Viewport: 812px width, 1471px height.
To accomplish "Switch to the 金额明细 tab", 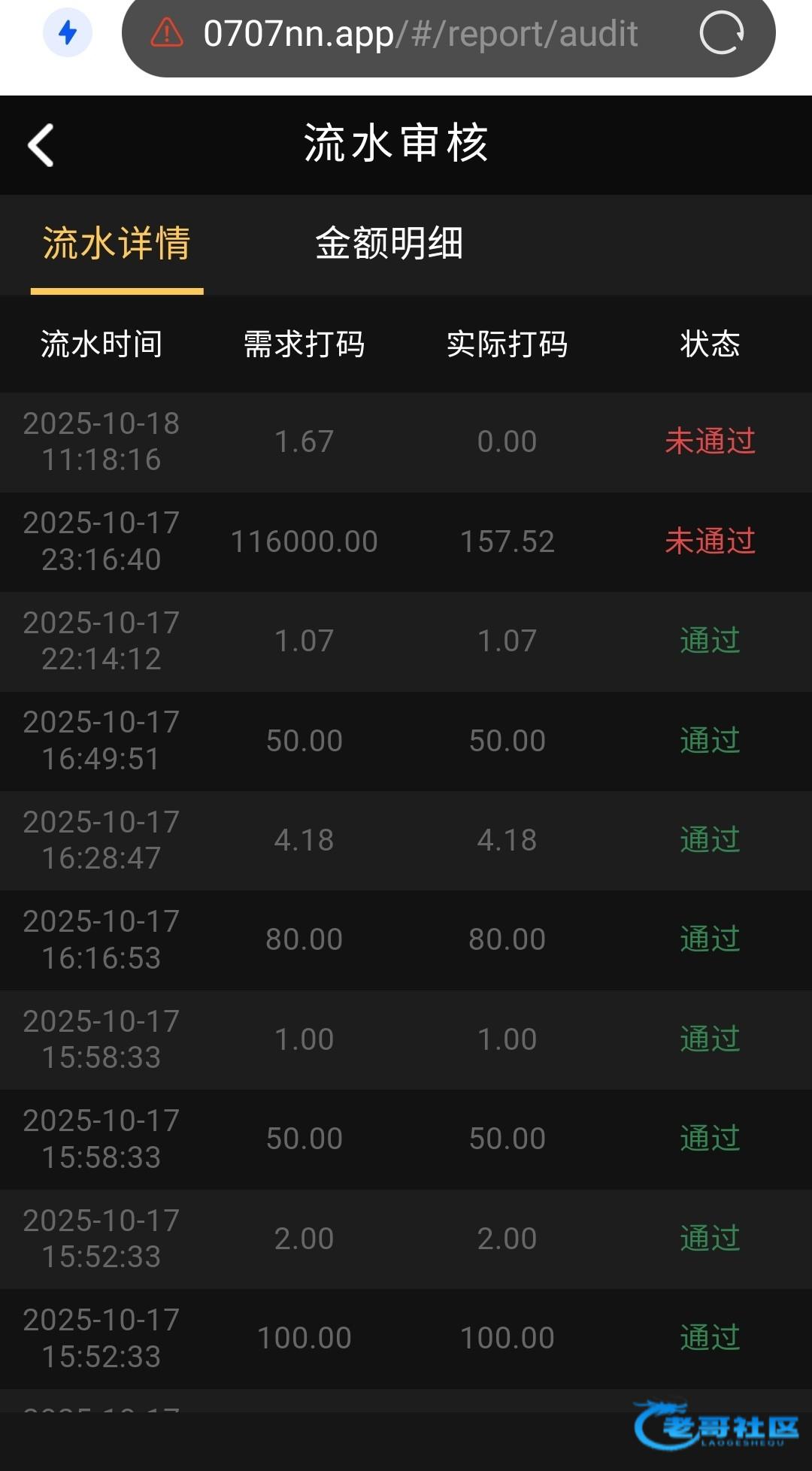I will click(389, 244).
